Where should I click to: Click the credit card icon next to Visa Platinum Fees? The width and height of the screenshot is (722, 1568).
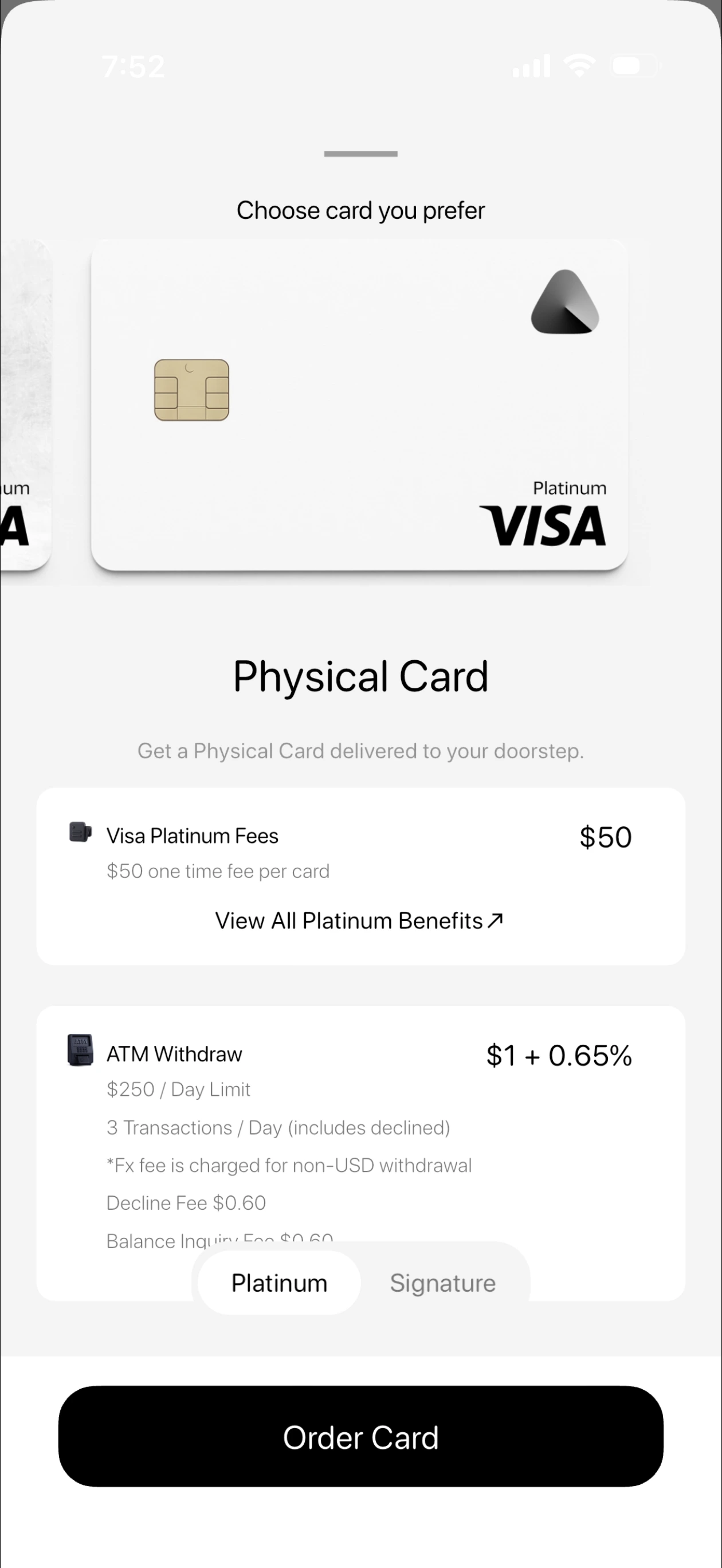[x=80, y=833]
